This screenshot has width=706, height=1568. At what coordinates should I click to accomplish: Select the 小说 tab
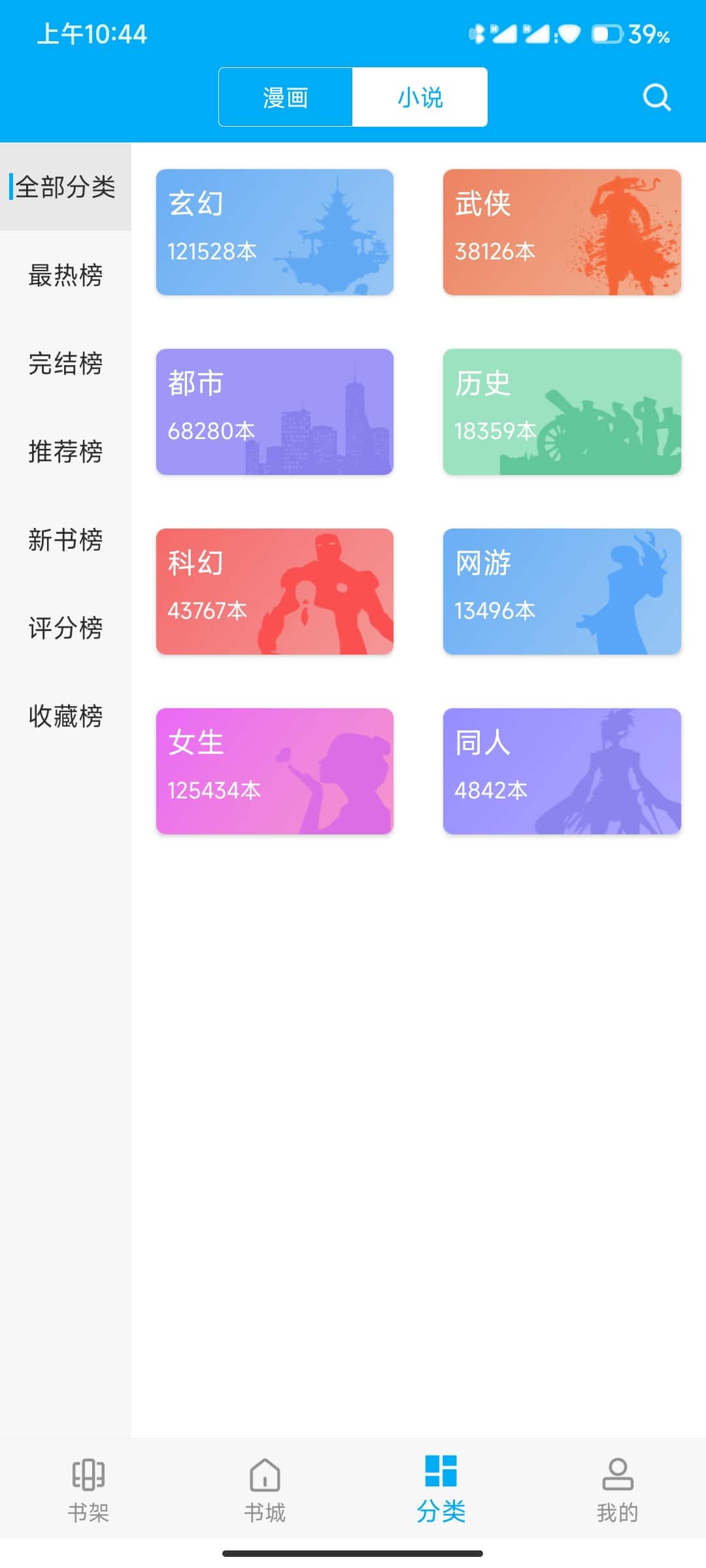coord(420,97)
